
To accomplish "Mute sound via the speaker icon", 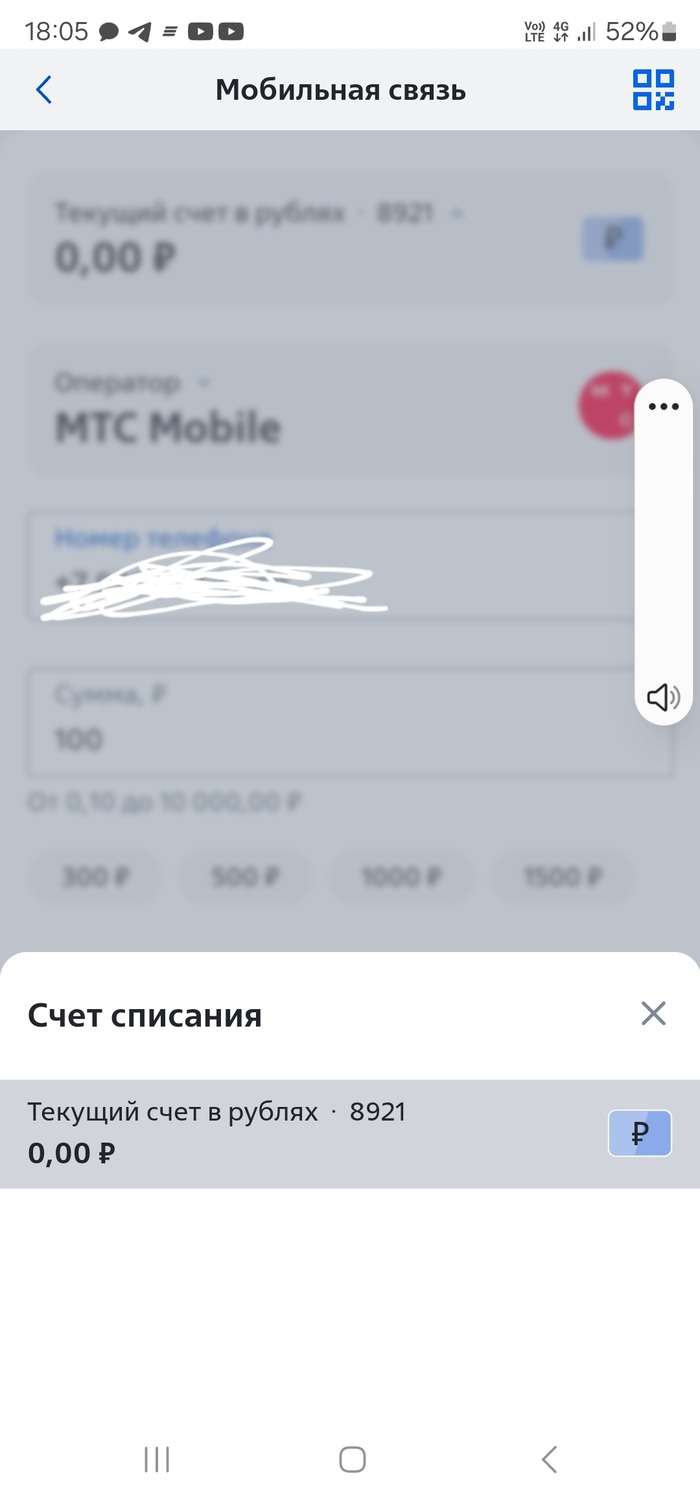I will tap(663, 697).
